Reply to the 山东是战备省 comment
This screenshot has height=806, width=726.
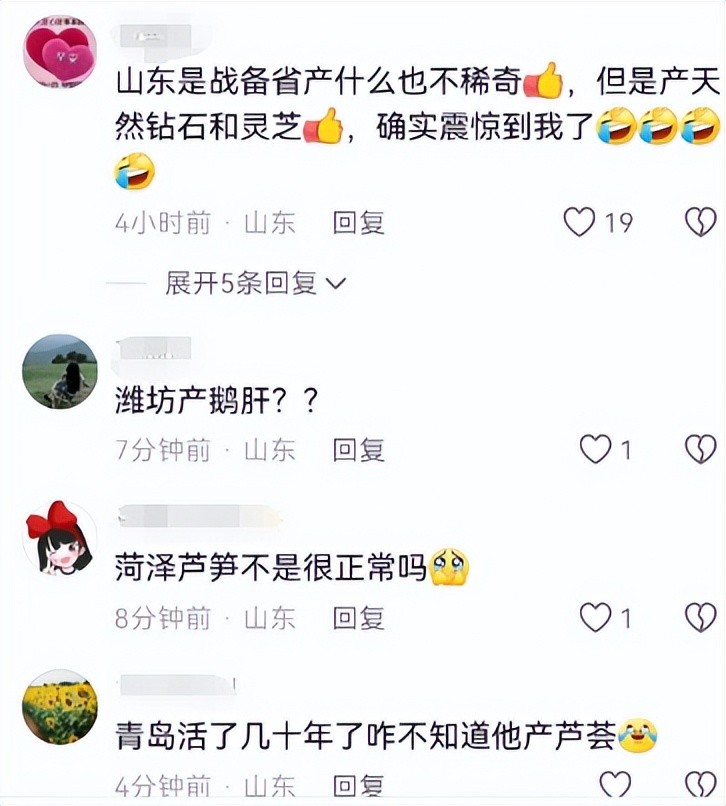359,222
